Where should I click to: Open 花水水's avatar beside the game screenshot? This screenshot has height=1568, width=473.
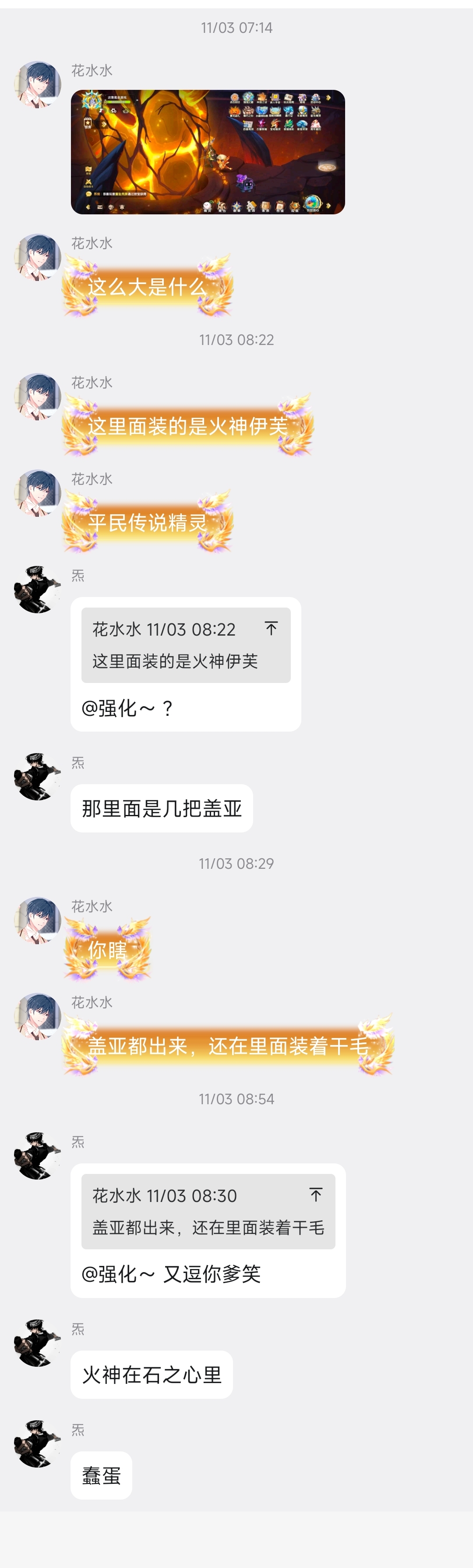click(x=38, y=85)
